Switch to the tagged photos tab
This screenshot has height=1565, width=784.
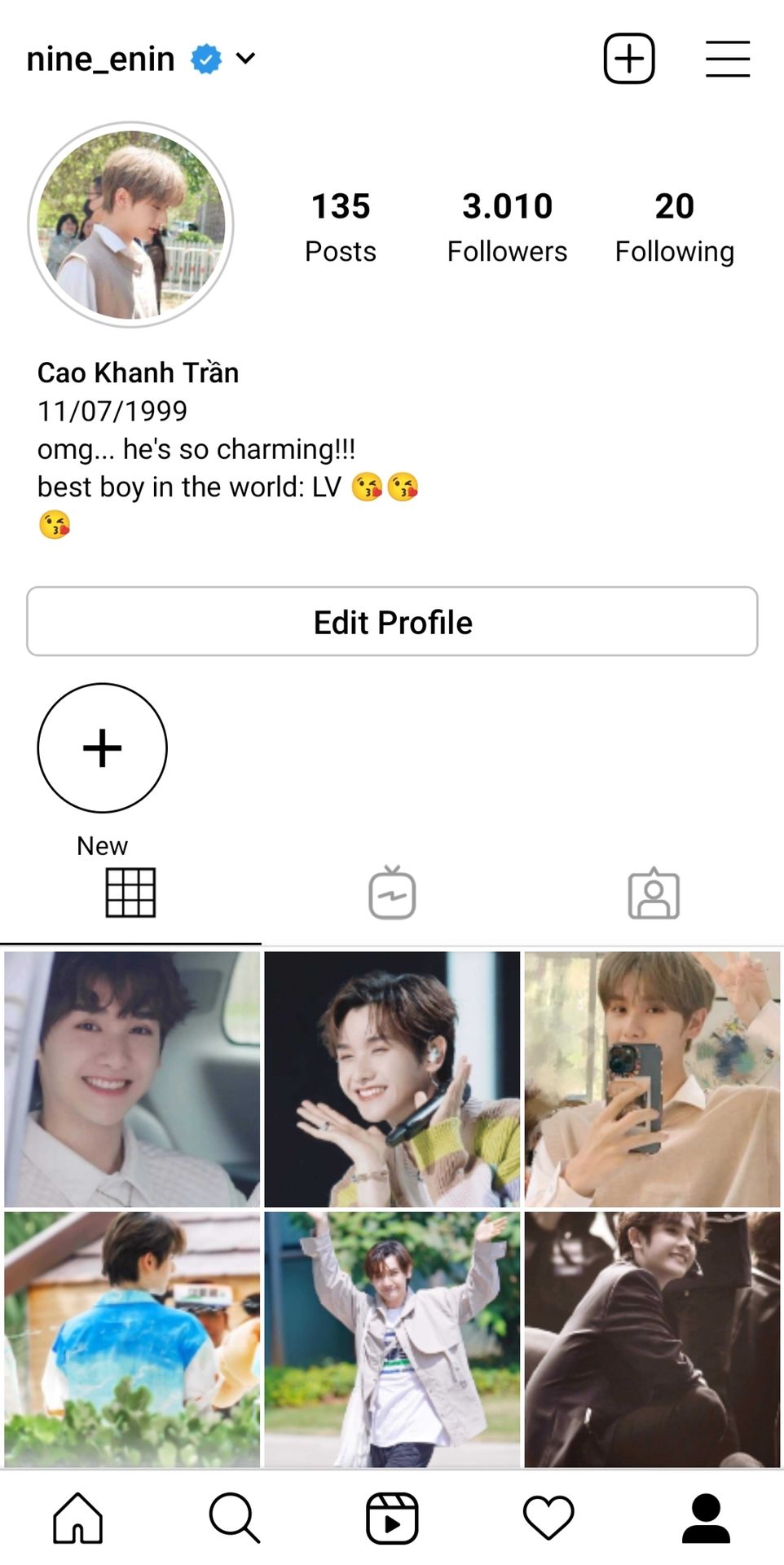coord(654,893)
